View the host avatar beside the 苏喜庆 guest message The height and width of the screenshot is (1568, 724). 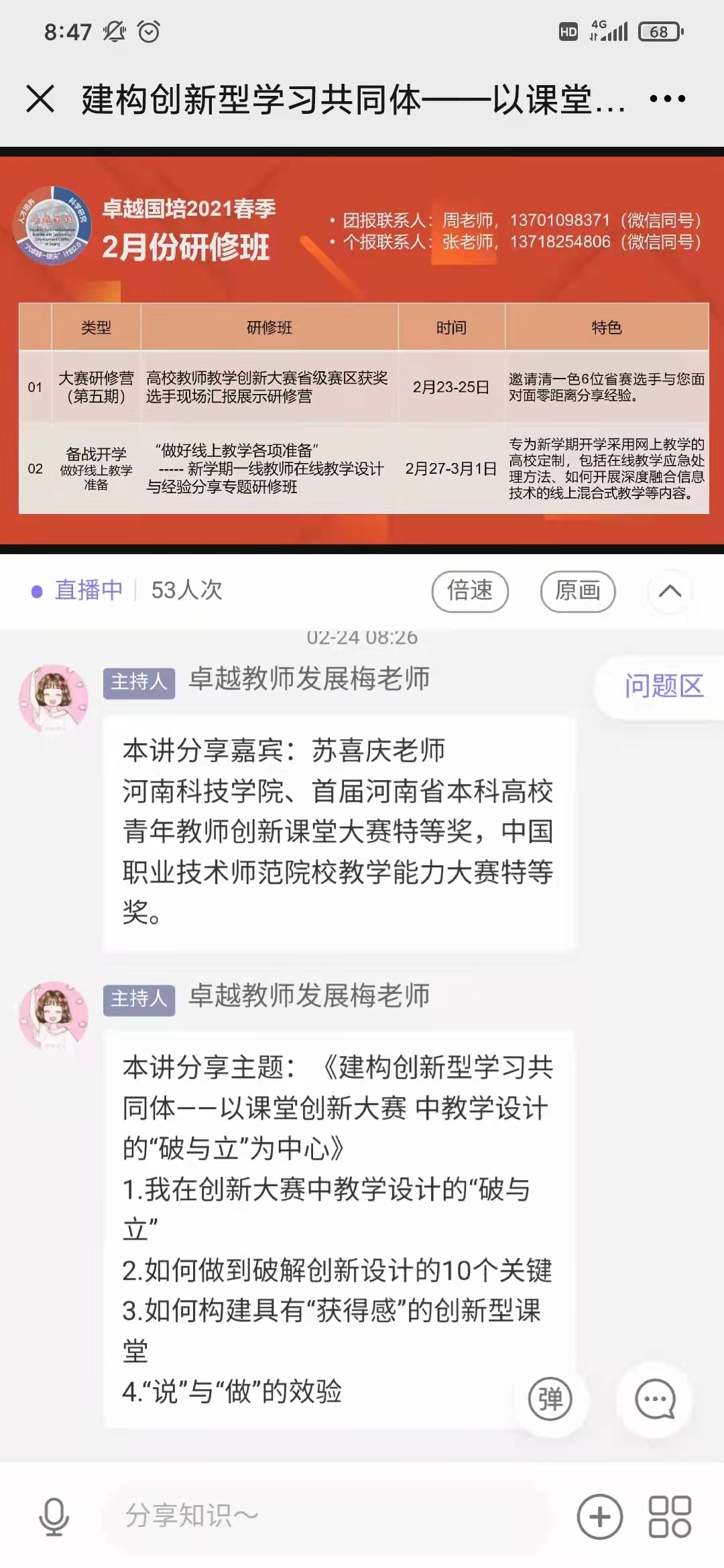click(x=54, y=698)
